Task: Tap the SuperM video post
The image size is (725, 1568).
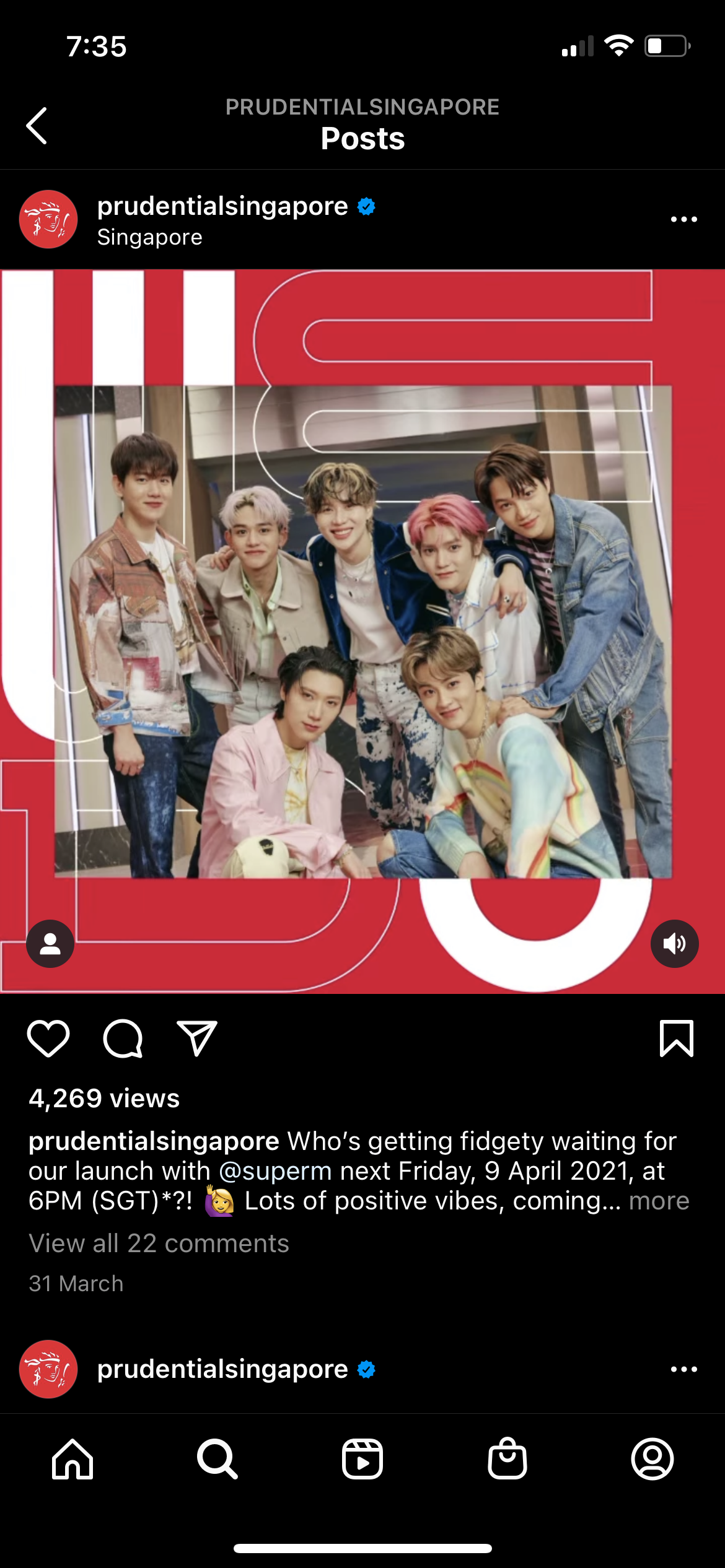Action: point(362,632)
